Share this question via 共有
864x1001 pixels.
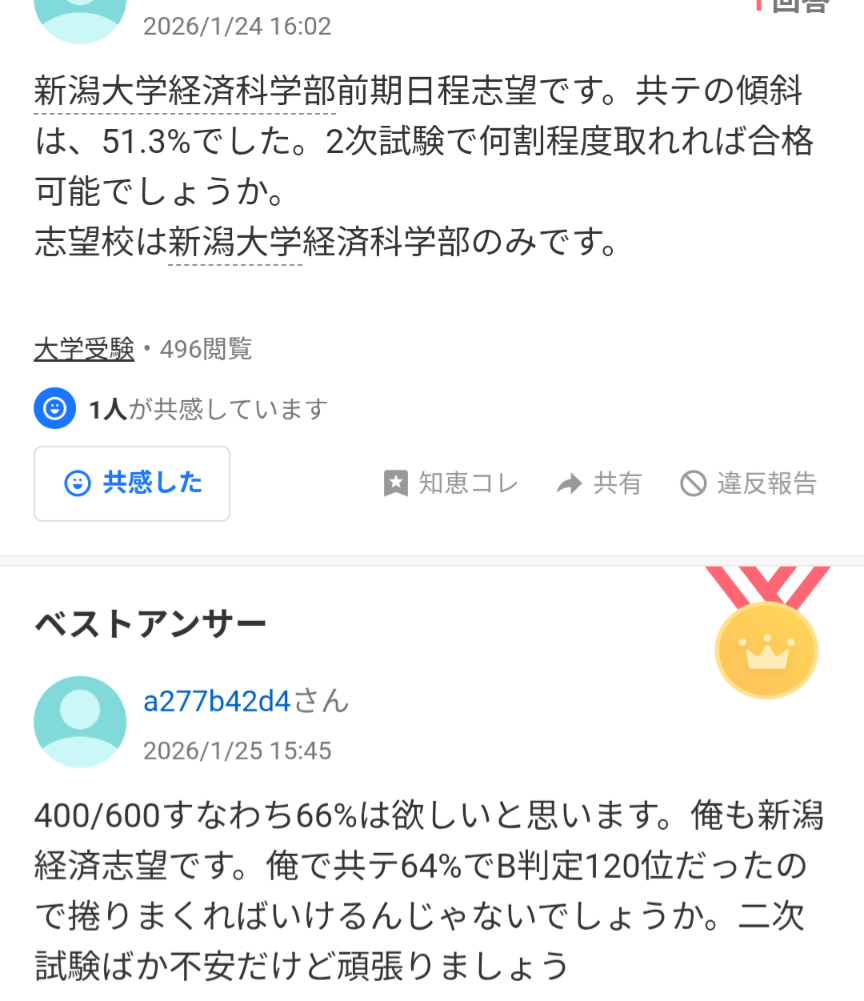point(599,484)
